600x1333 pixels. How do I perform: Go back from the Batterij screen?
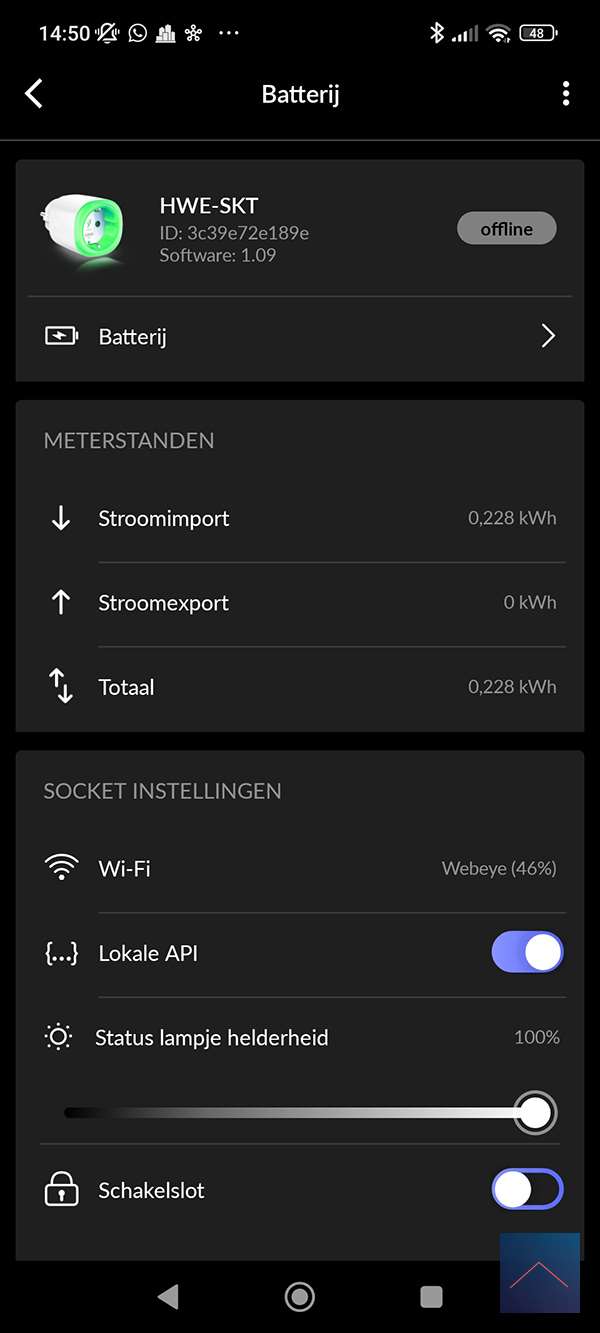point(34,94)
